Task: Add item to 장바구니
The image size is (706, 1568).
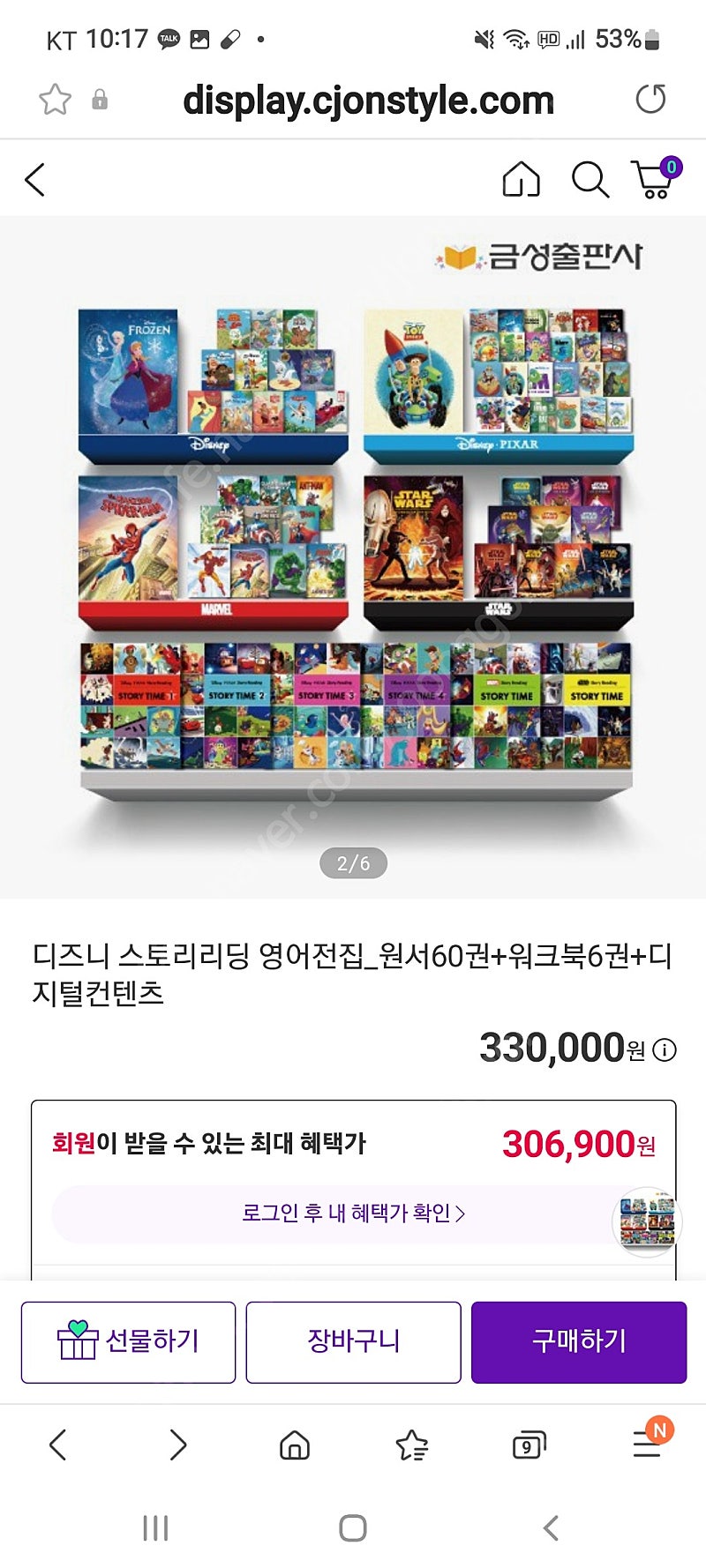Action: click(x=353, y=1341)
